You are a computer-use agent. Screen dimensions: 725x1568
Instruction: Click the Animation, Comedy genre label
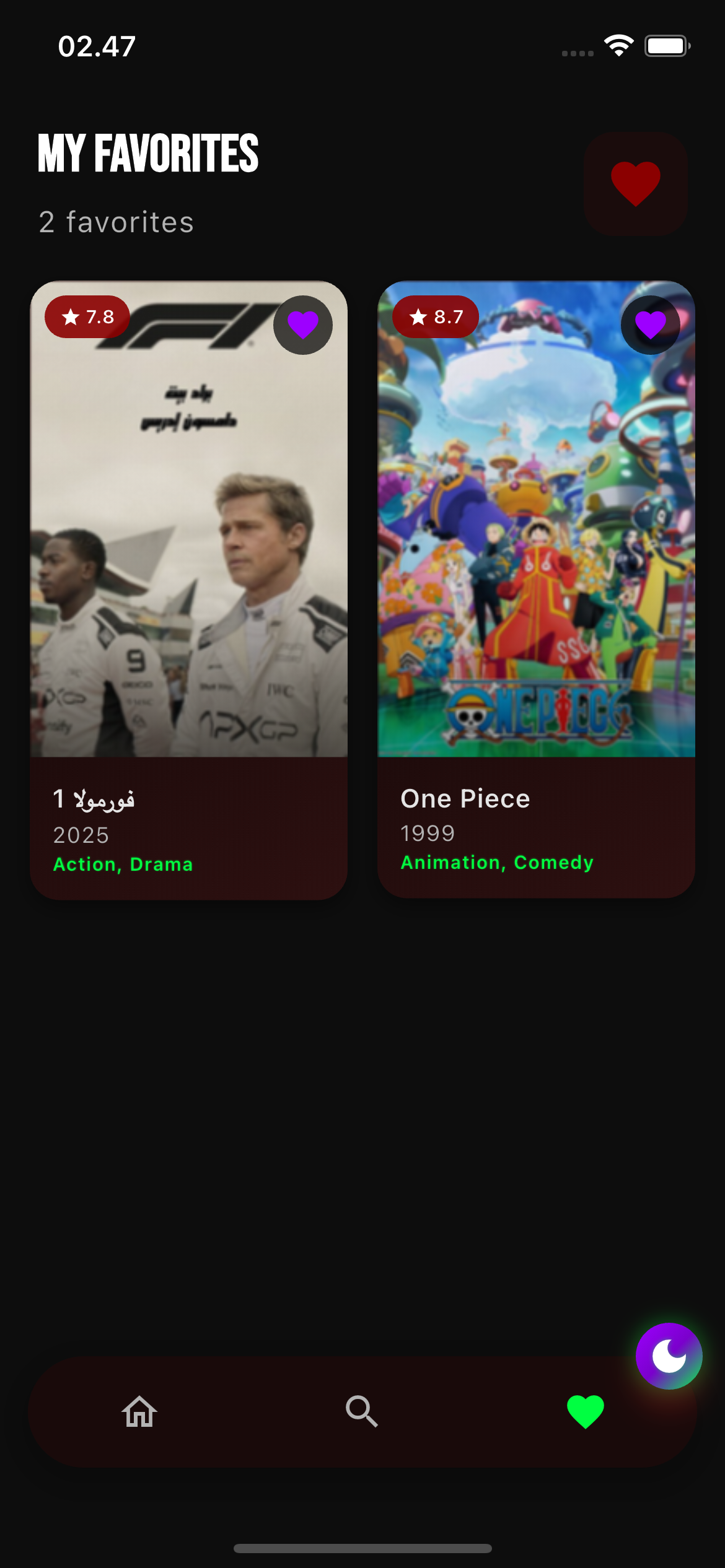tap(497, 862)
